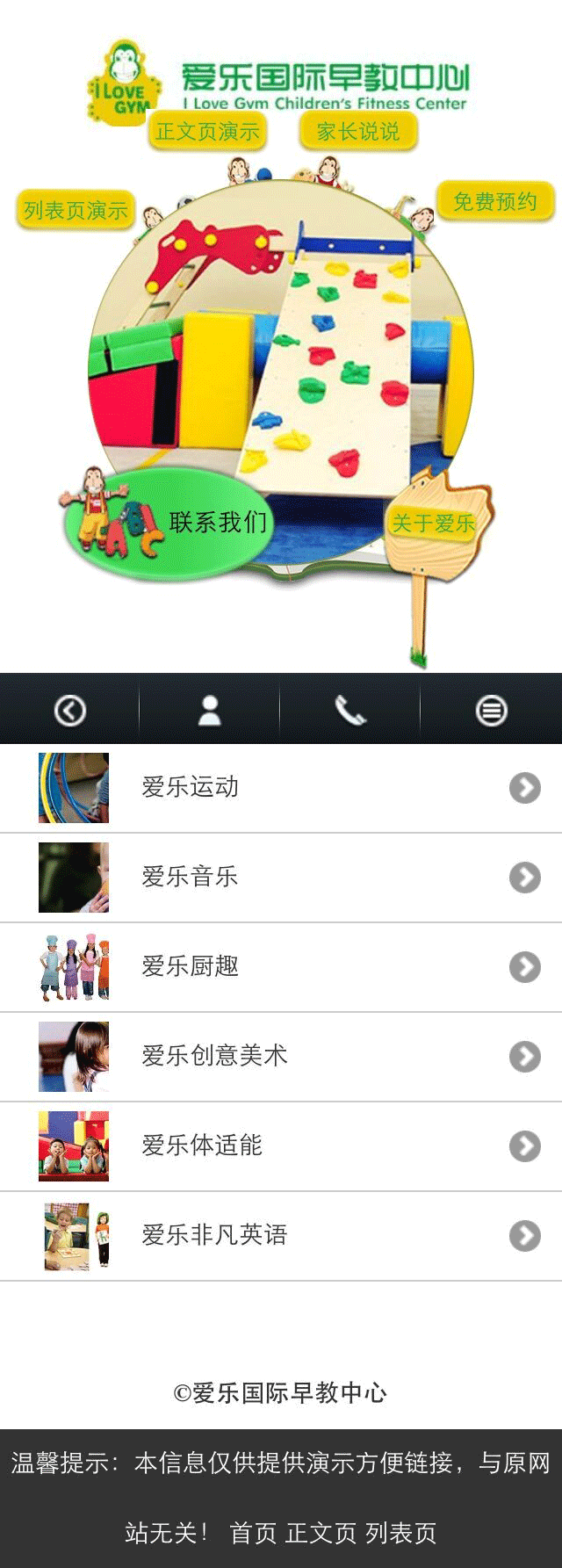Open 正文页 footer link

[x=321, y=1533]
